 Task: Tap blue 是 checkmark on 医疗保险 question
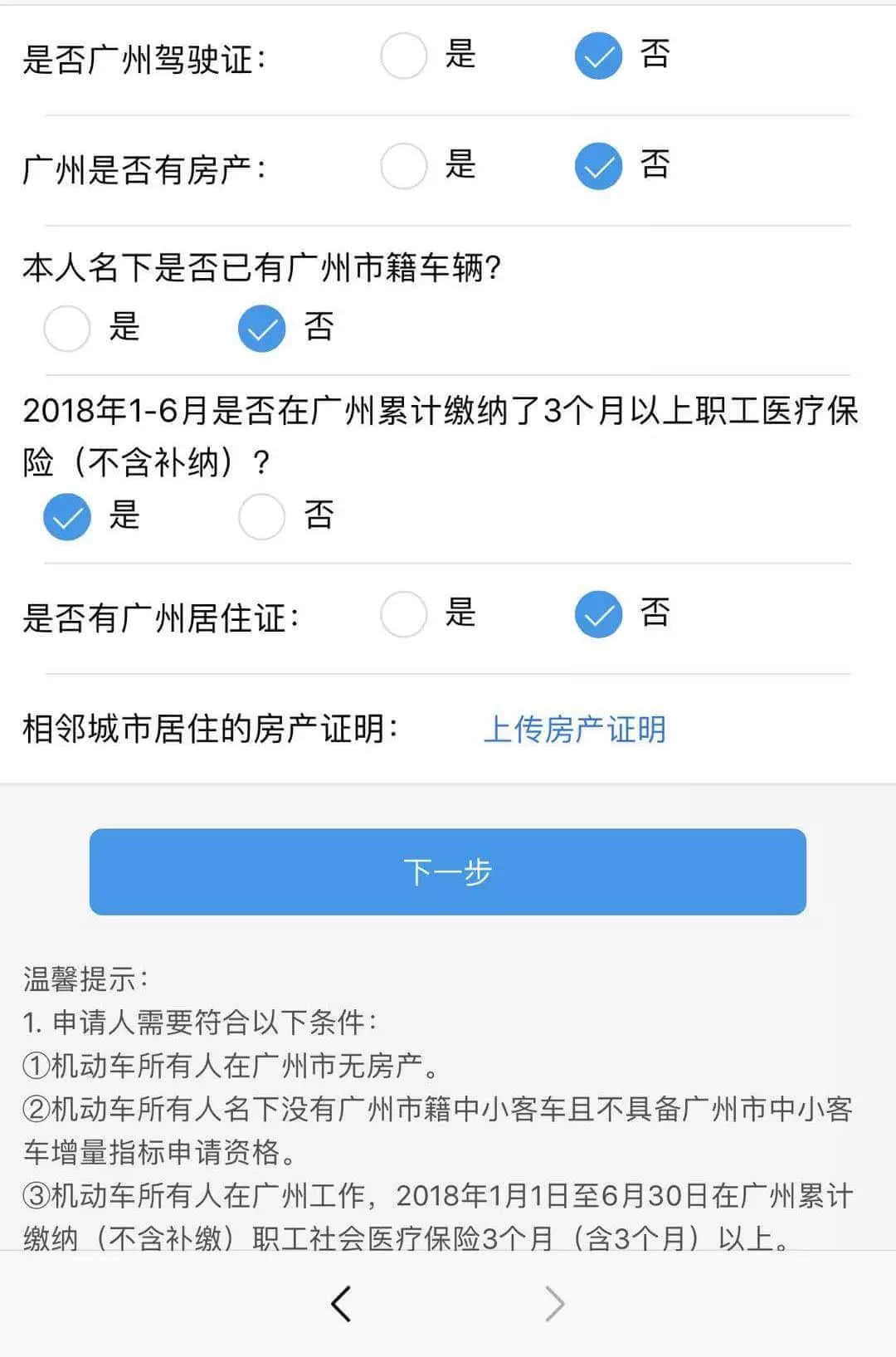66,516
